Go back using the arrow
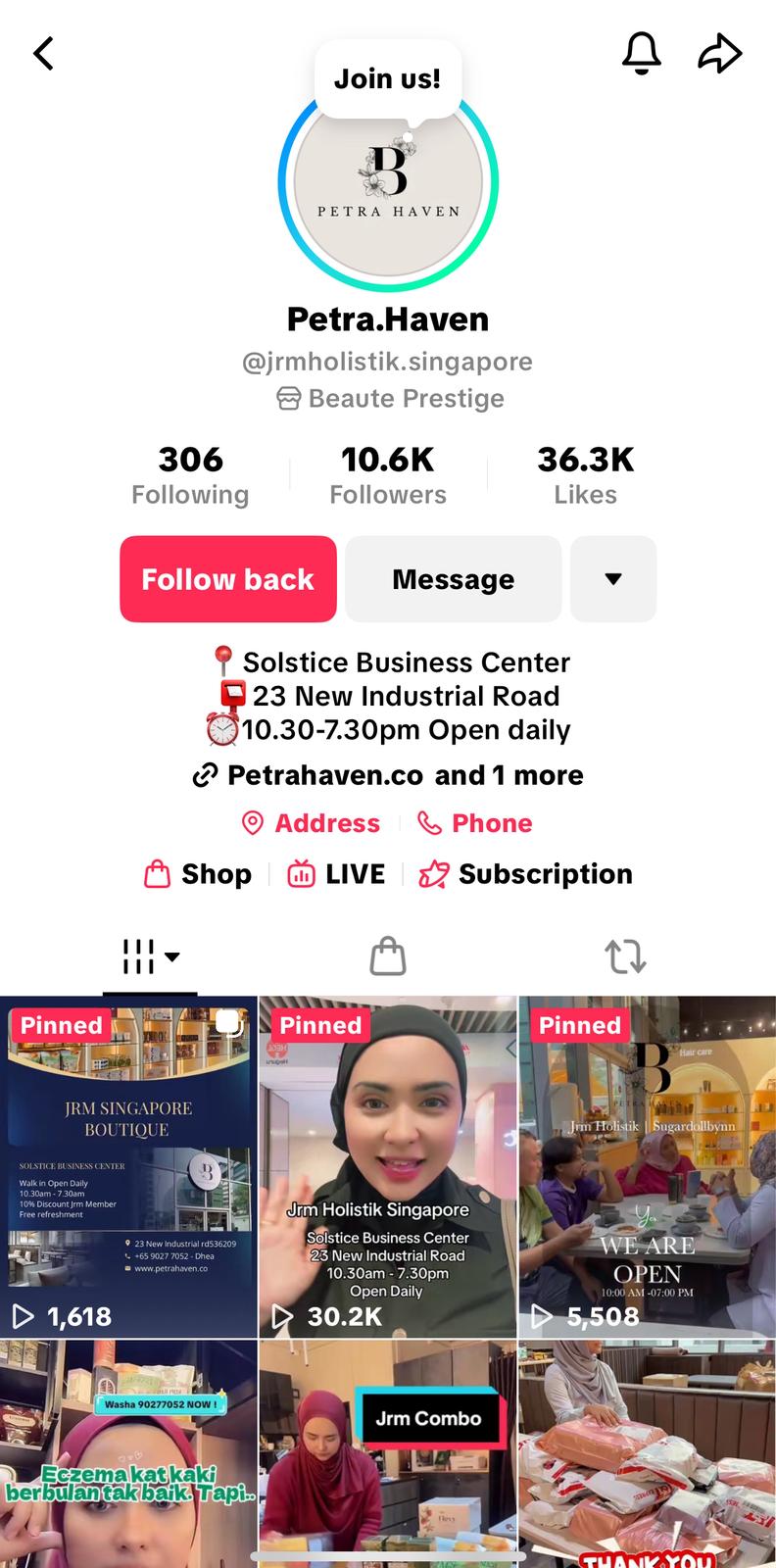The width and height of the screenshot is (776, 1568). (44, 54)
